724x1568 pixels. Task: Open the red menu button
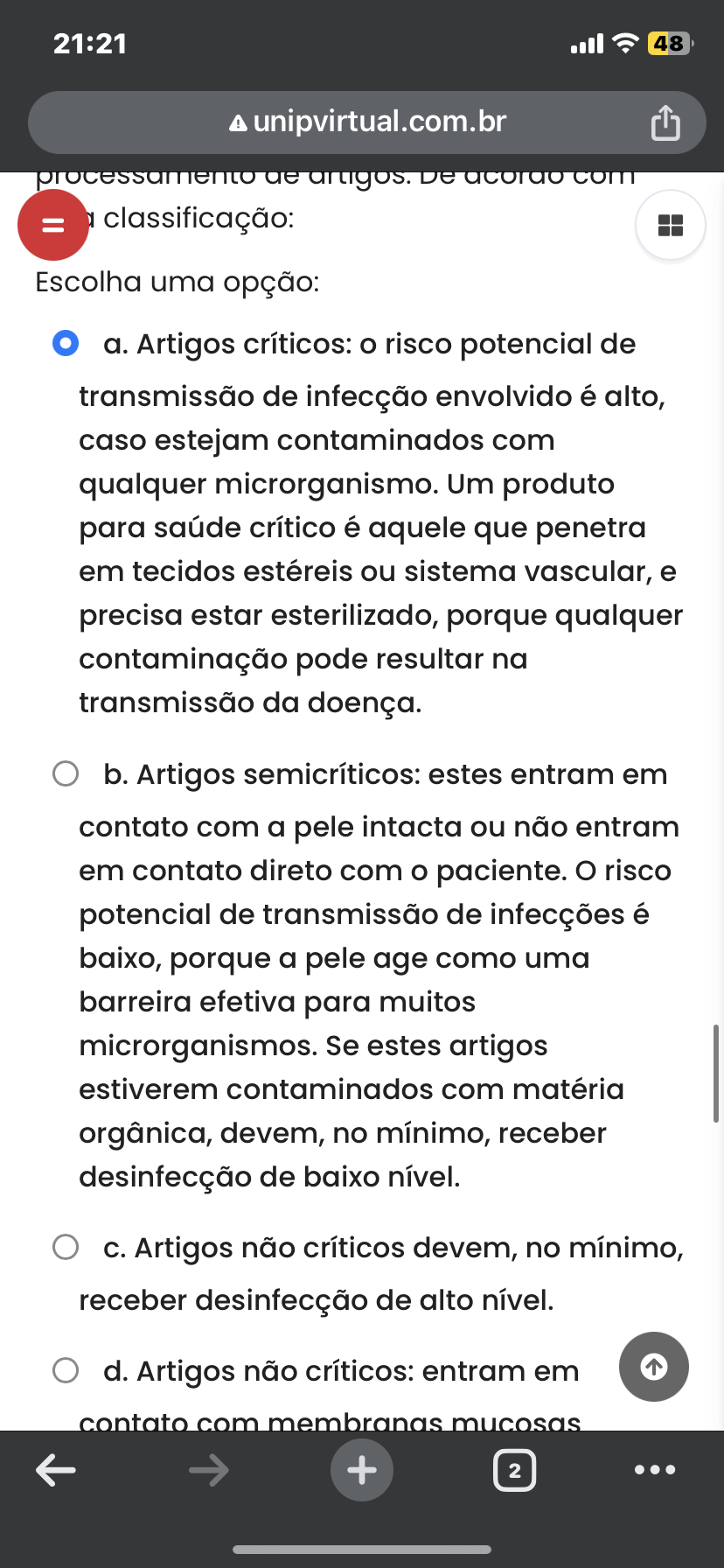53,225
